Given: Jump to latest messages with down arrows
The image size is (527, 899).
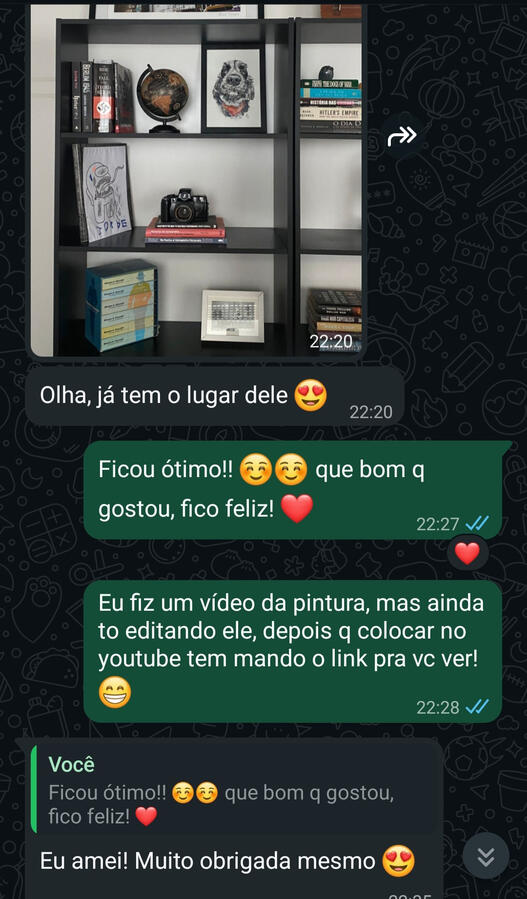Looking at the screenshot, I should (x=486, y=857).
